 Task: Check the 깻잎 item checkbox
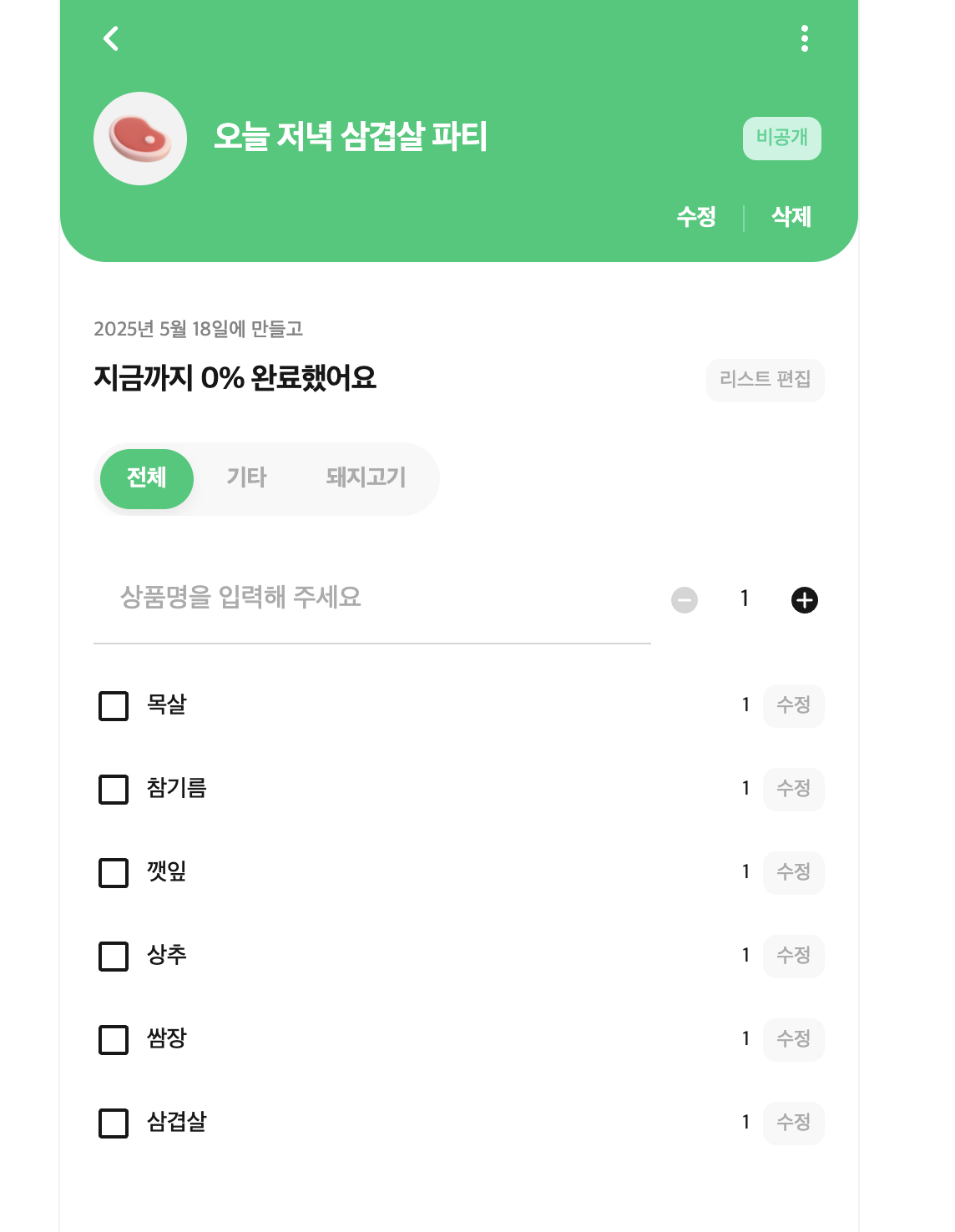pyautogui.click(x=113, y=873)
